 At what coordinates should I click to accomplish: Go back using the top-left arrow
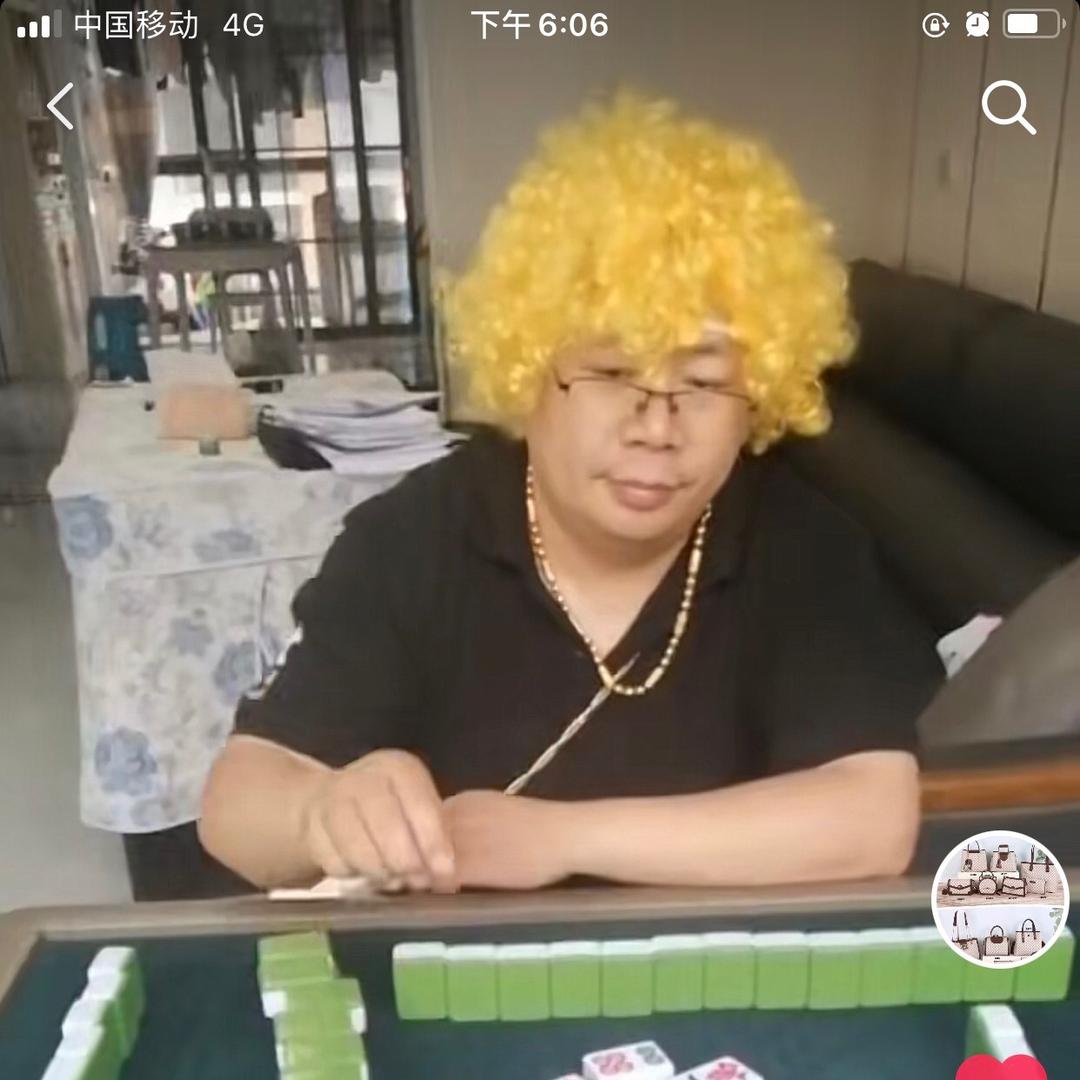click(x=61, y=106)
